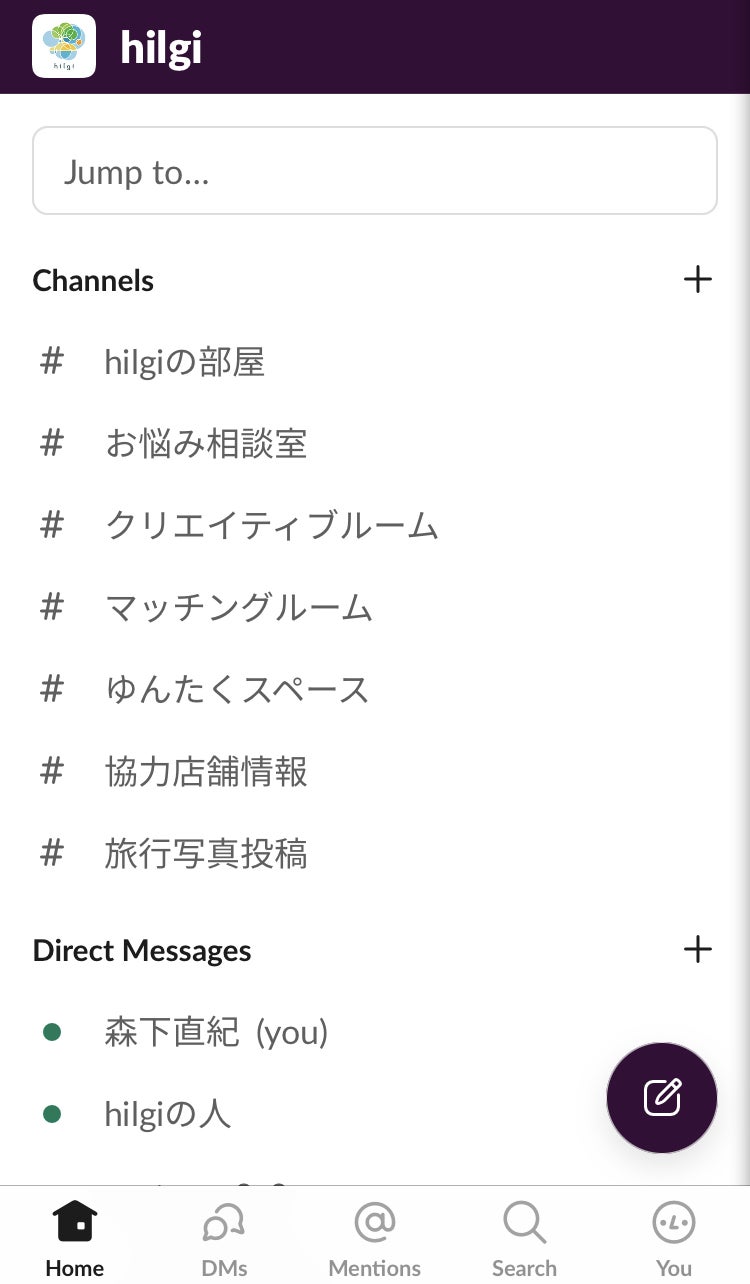Open the マッチングルーム channel

[x=238, y=607]
